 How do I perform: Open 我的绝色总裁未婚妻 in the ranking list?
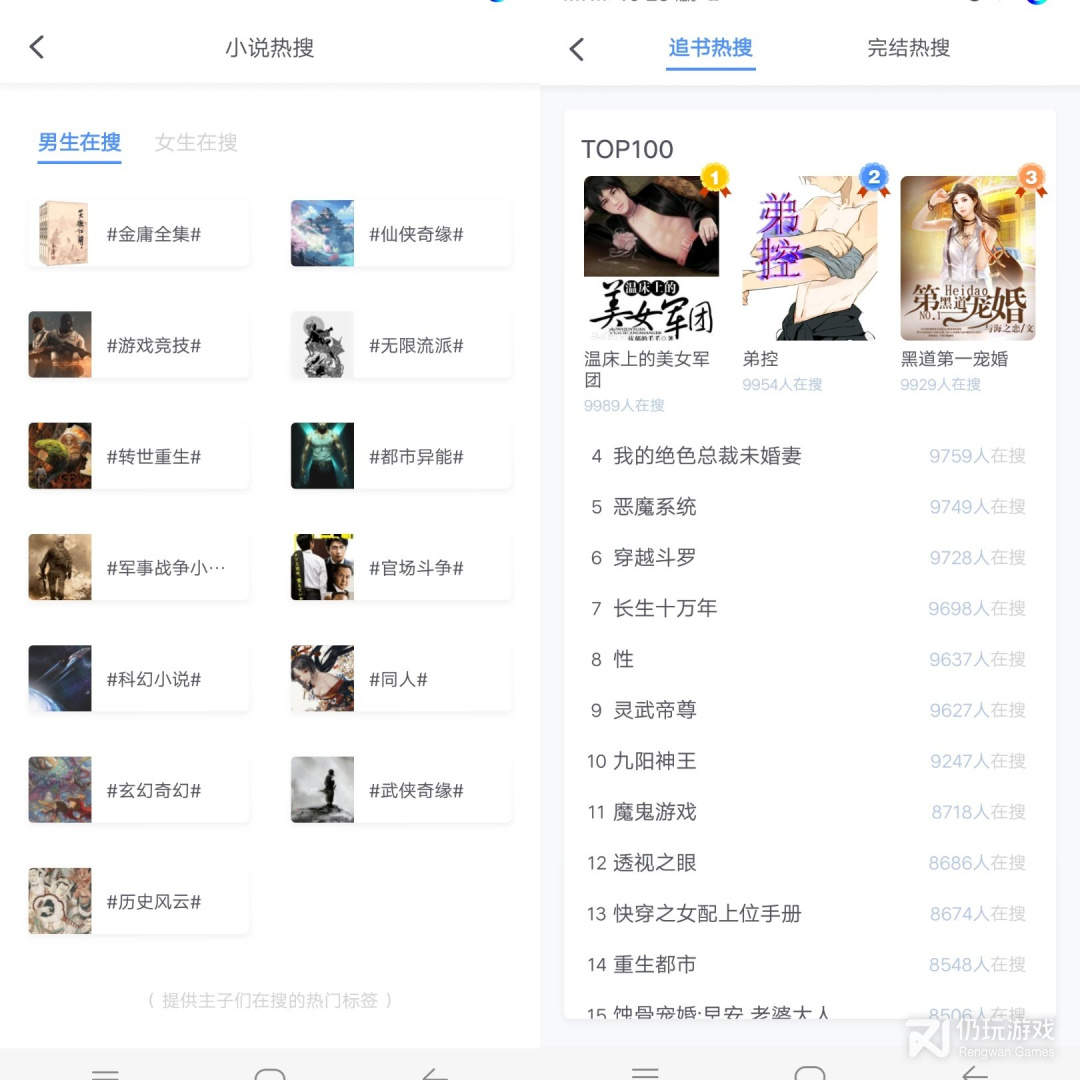tap(707, 456)
